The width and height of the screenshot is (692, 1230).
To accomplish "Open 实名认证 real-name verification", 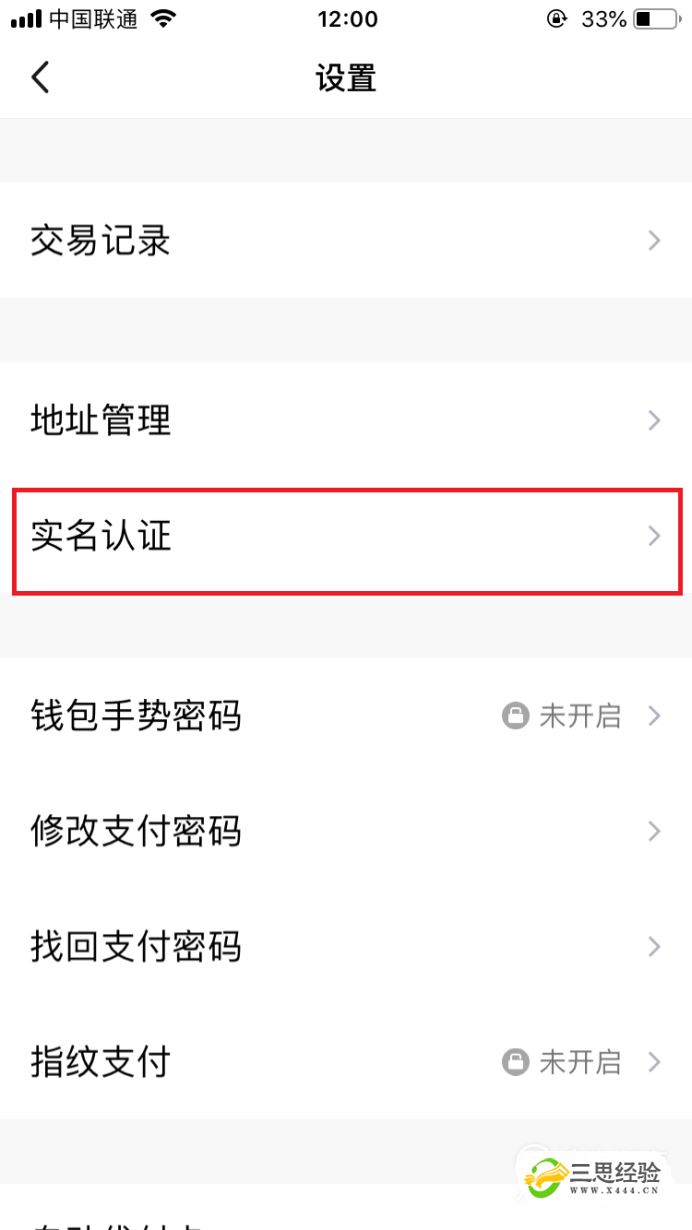I will coord(346,536).
